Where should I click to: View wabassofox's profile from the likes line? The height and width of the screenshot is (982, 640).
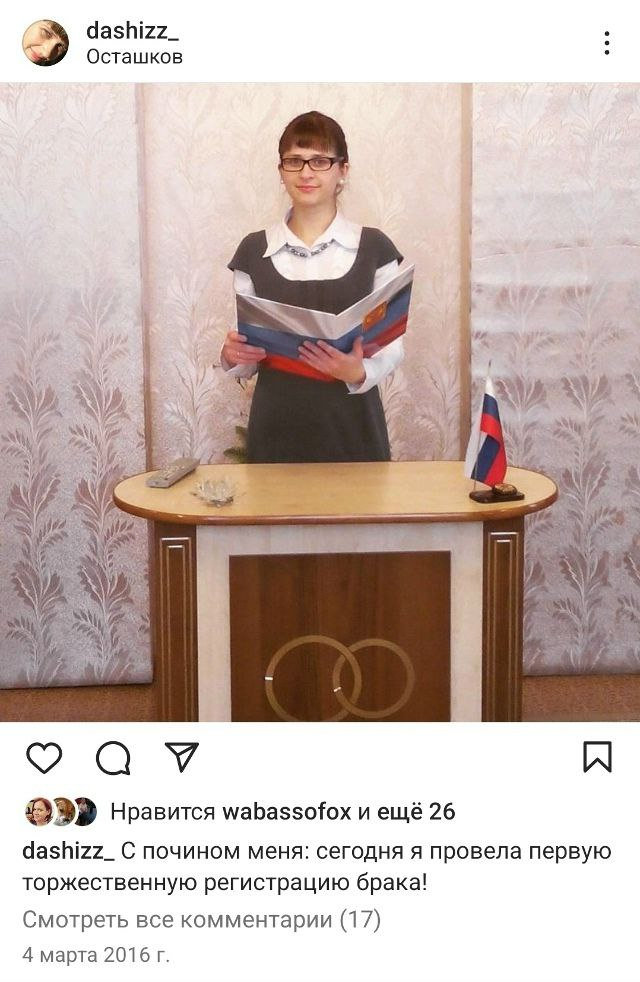tap(285, 812)
